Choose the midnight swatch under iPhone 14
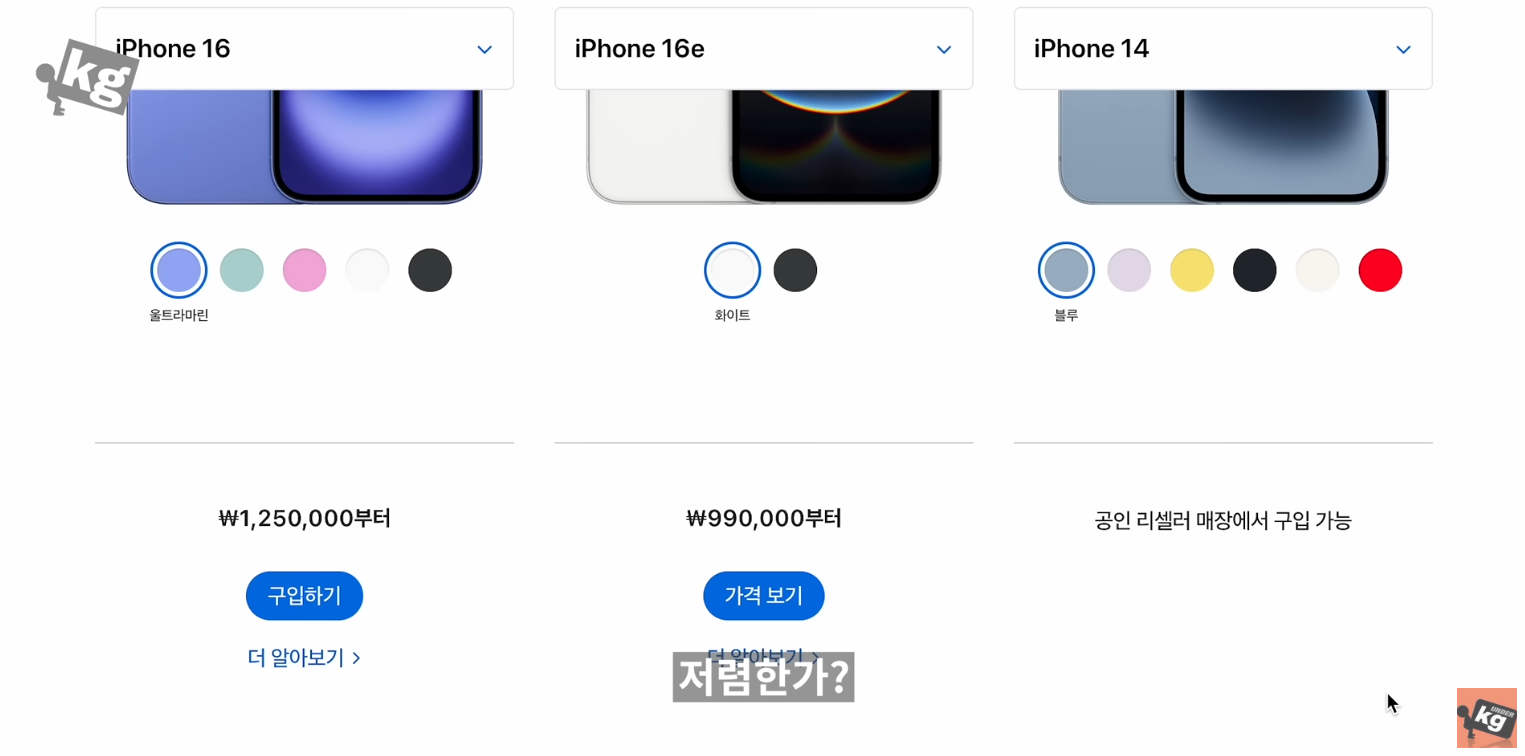 pos(1255,270)
